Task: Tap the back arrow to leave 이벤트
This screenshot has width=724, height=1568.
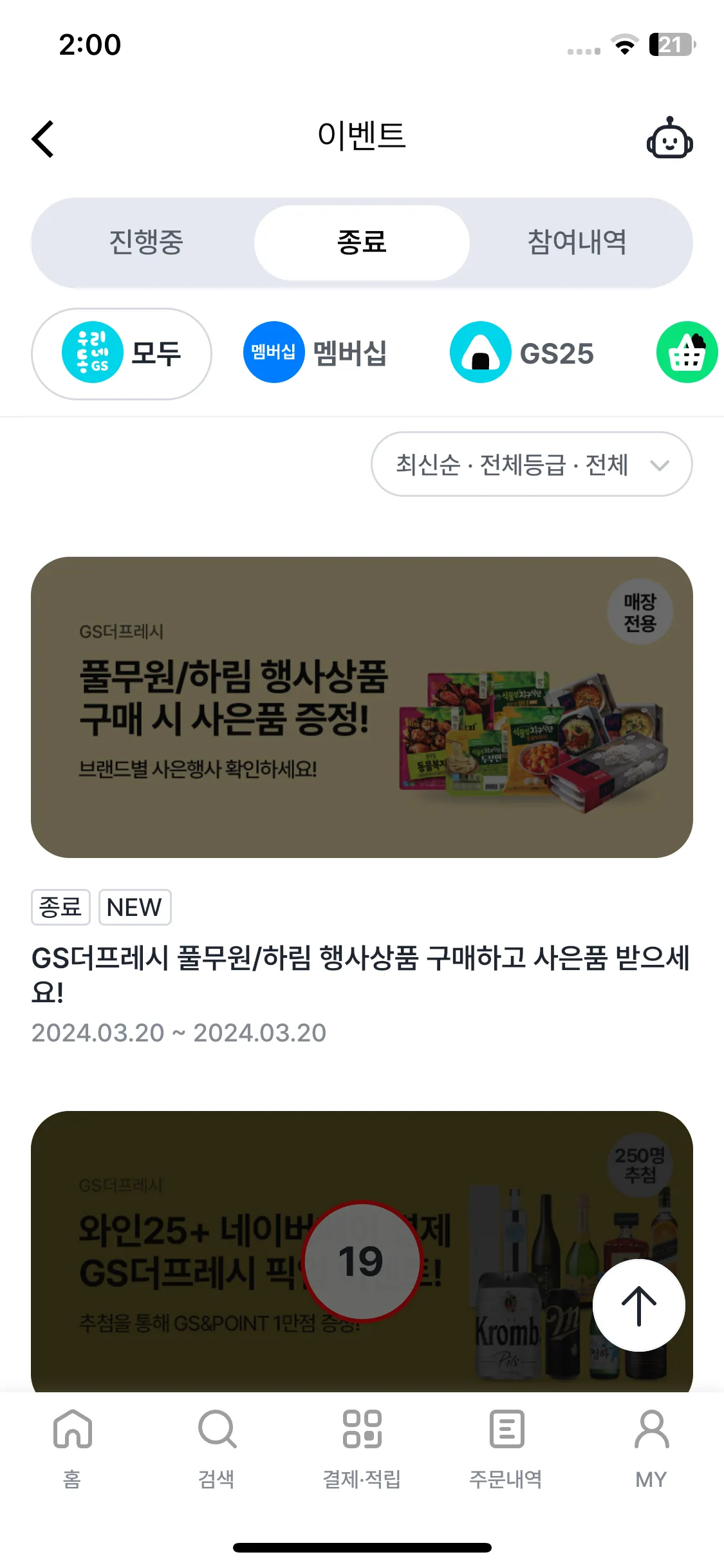Action: (x=42, y=138)
